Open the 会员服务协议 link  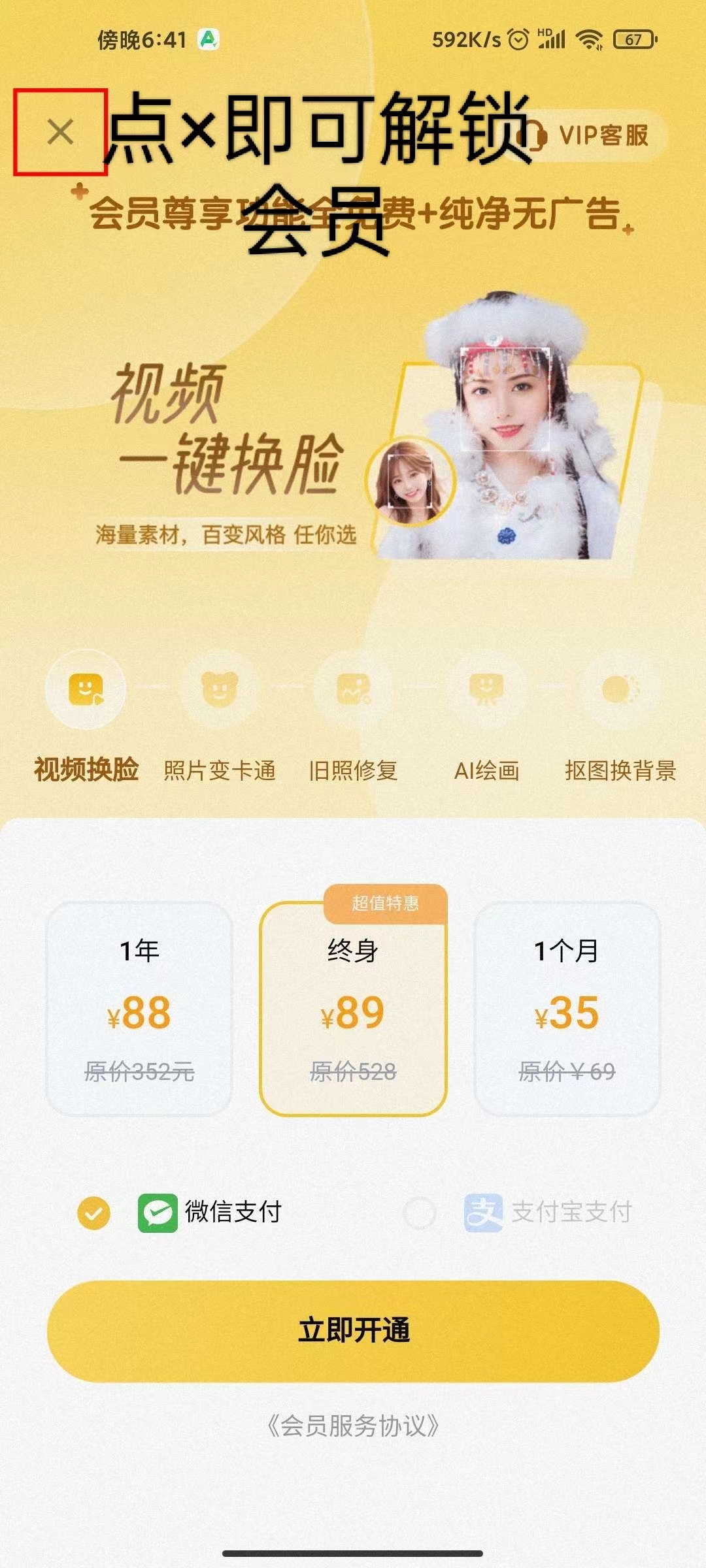point(353,1426)
